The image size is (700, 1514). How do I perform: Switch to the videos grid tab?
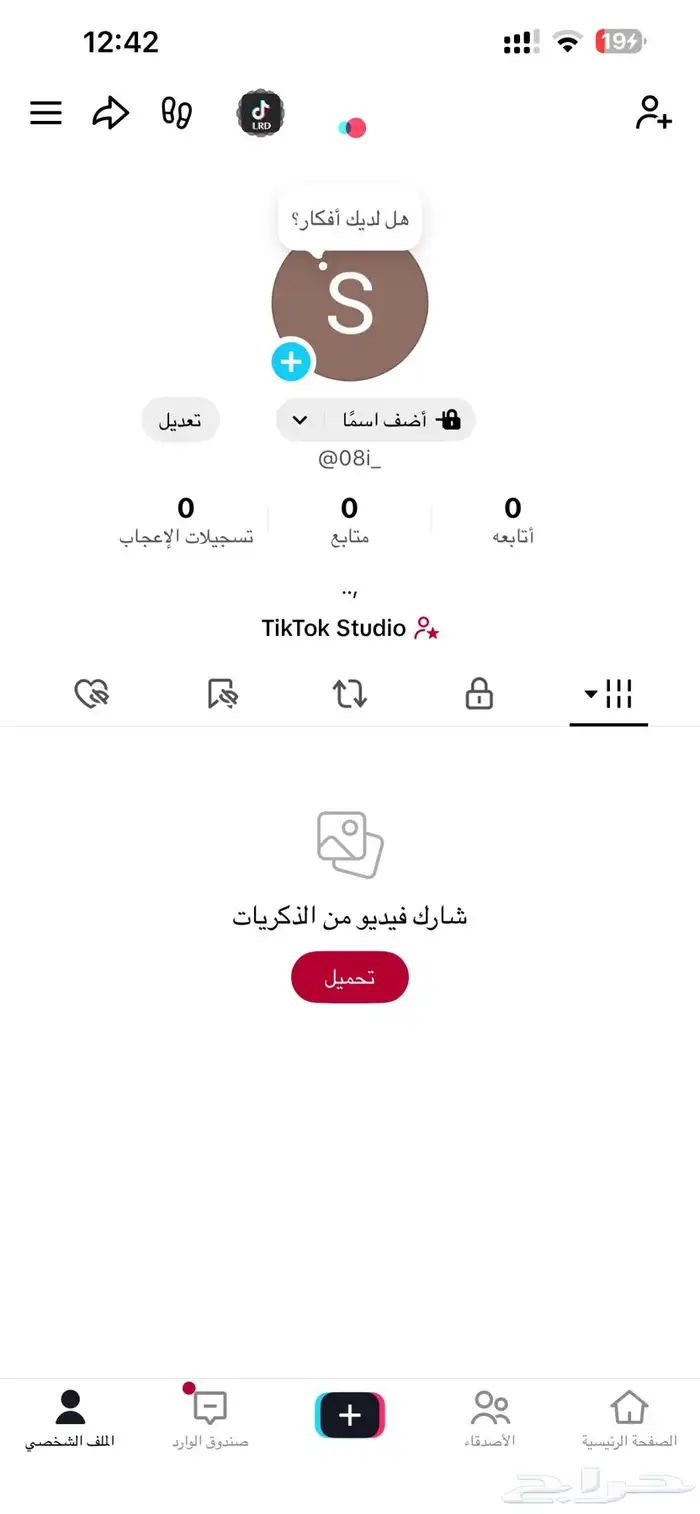coord(609,693)
